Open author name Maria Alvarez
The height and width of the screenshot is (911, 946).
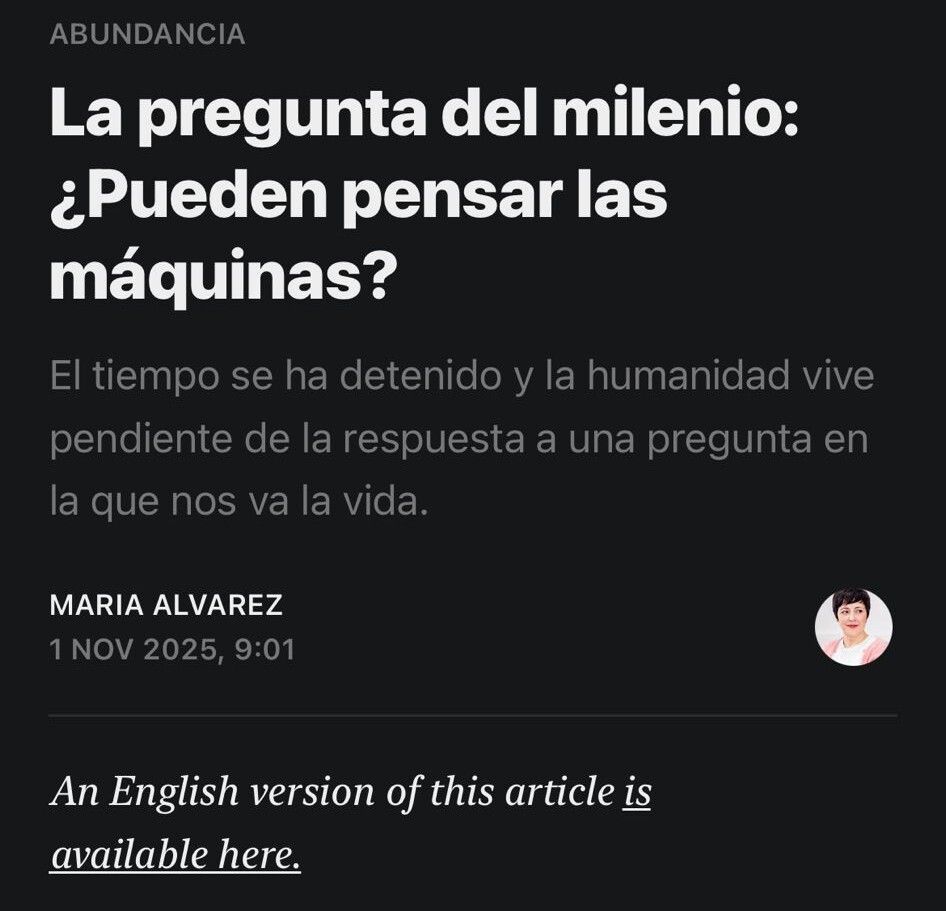click(166, 605)
